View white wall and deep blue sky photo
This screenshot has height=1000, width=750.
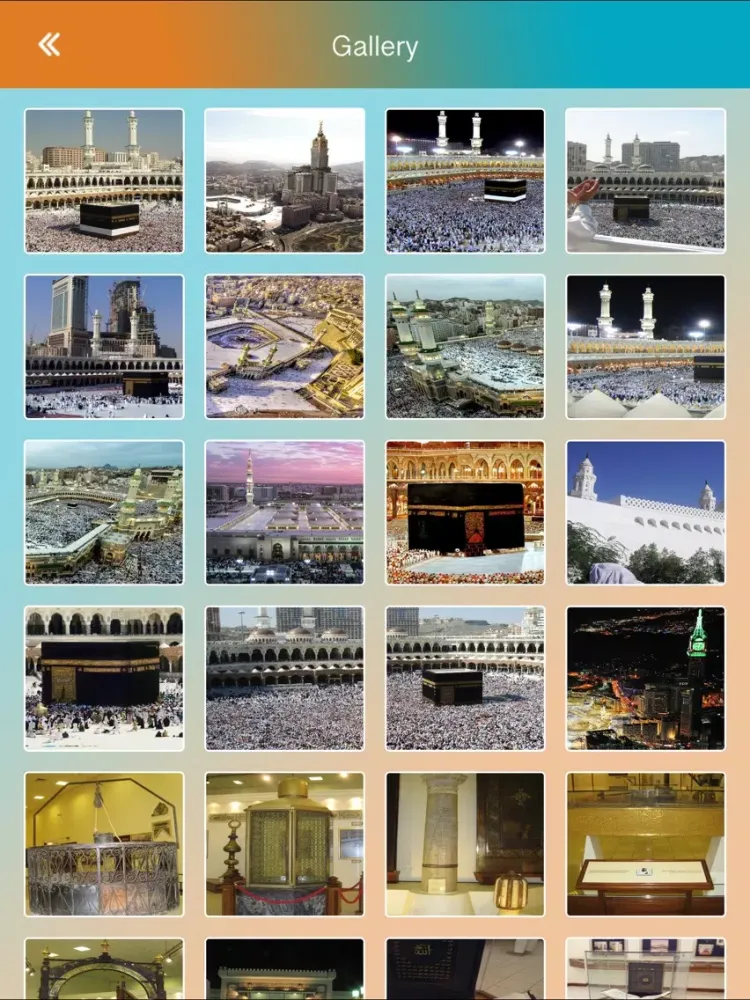pyautogui.click(x=645, y=513)
